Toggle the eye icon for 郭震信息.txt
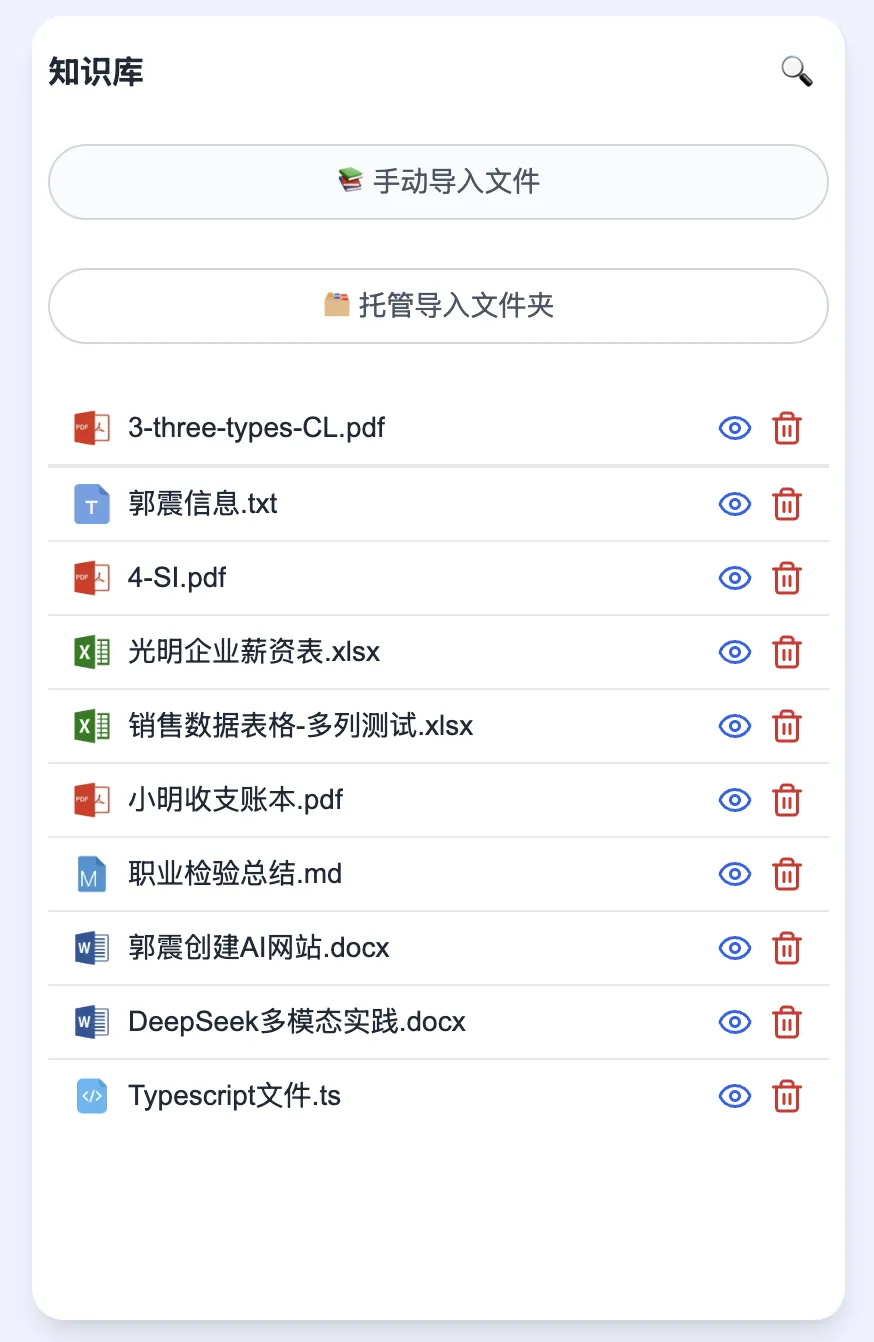874x1342 pixels. pyautogui.click(x=734, y=504)
